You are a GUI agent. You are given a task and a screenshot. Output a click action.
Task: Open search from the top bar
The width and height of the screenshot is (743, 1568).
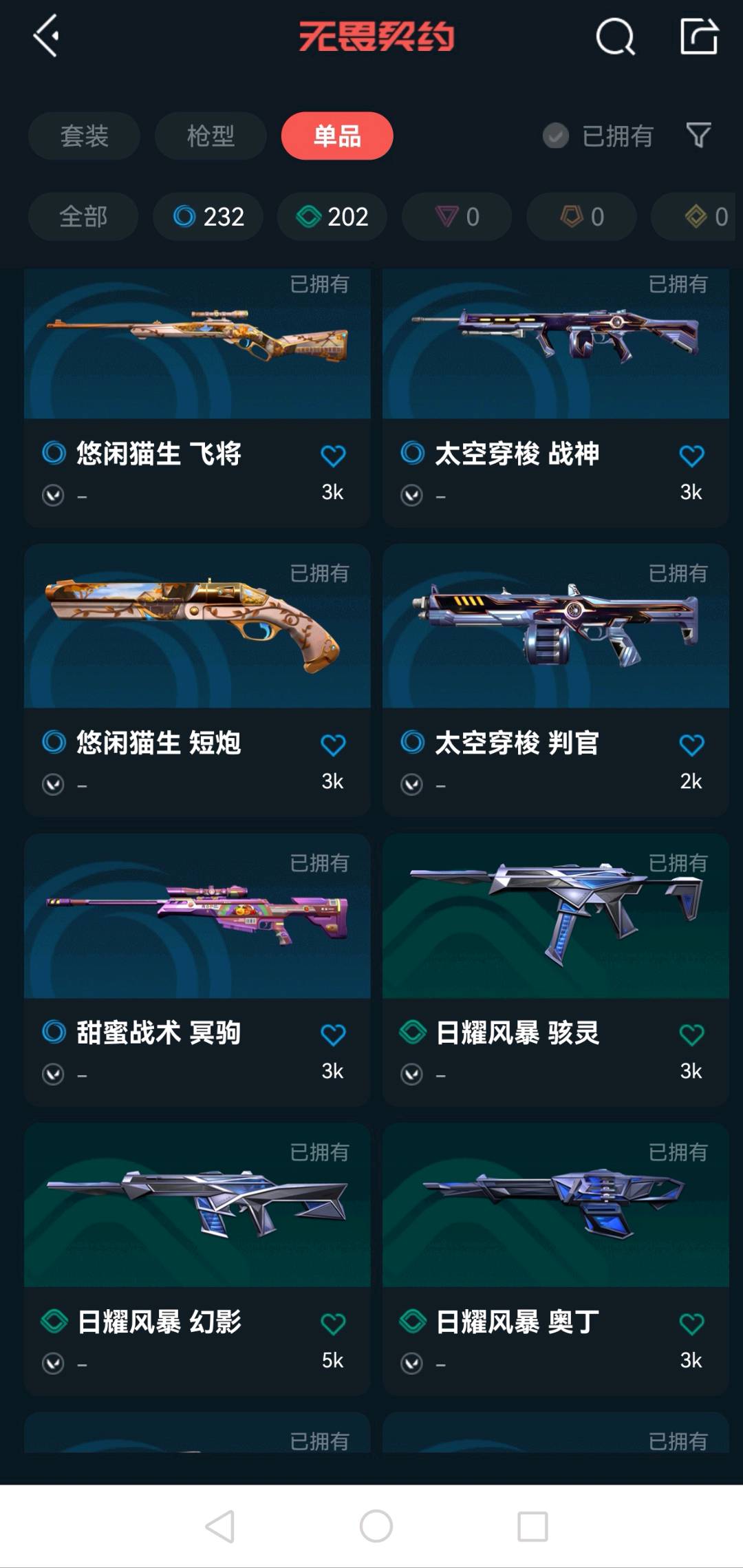pyautogui.click(x=614, y=36)
